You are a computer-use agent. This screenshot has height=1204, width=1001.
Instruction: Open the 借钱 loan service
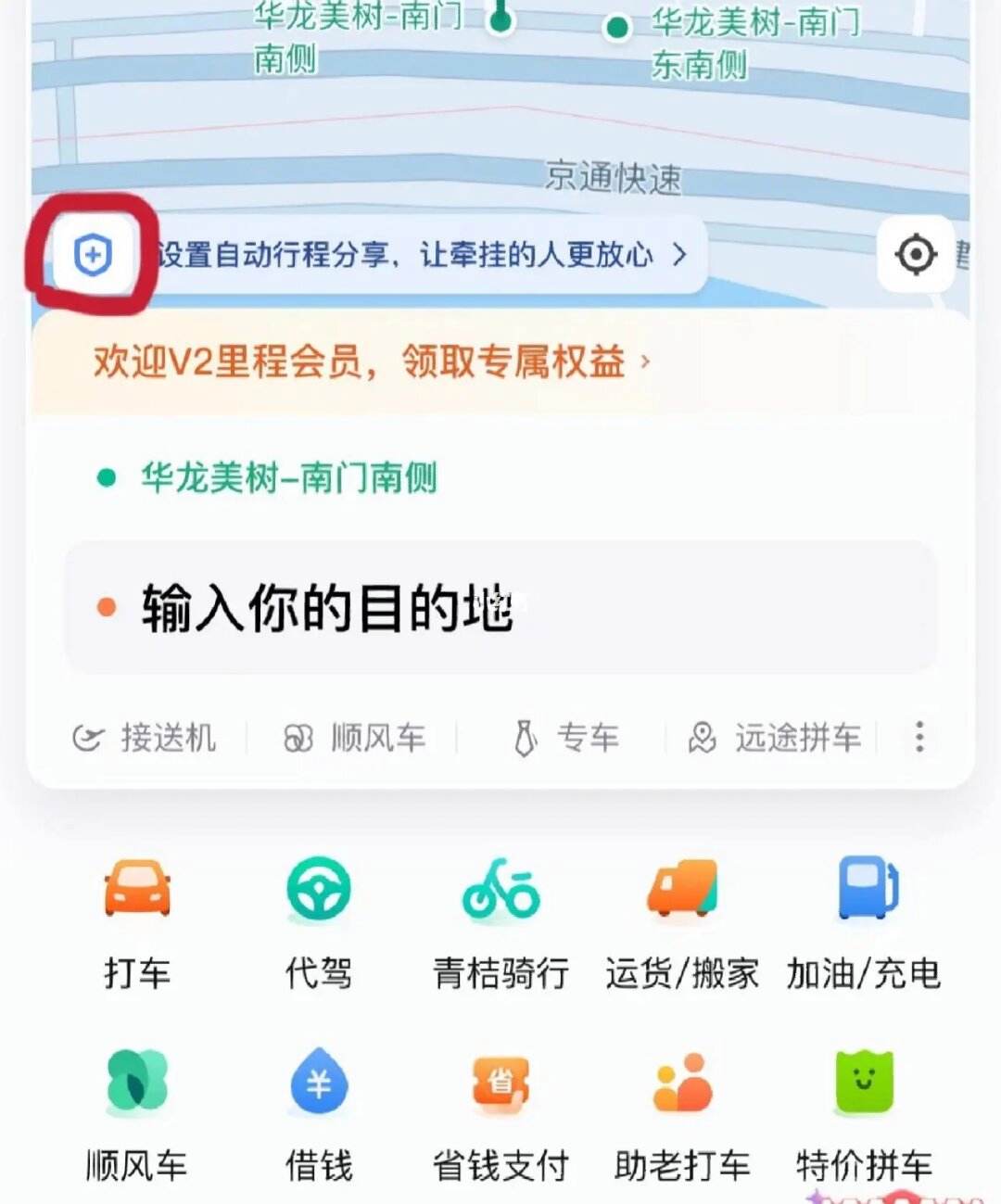[x=318, y=1112]
